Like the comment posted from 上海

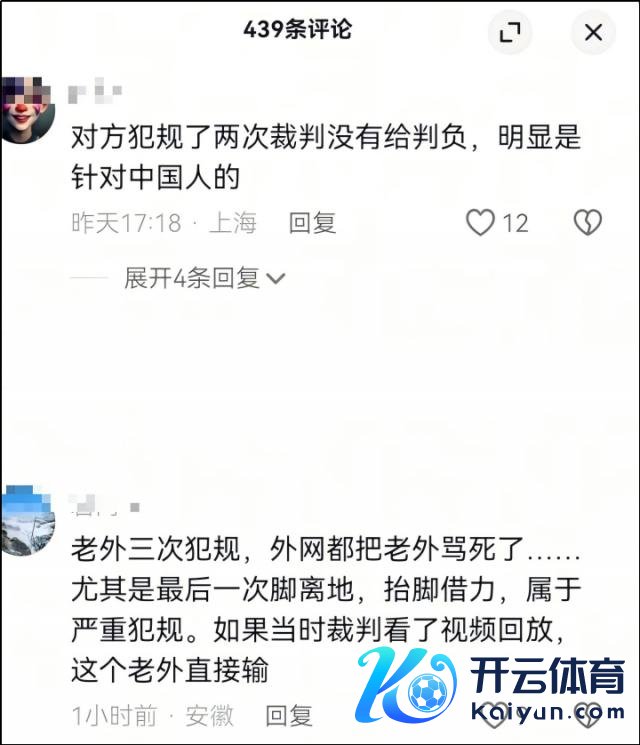(482, 222)
